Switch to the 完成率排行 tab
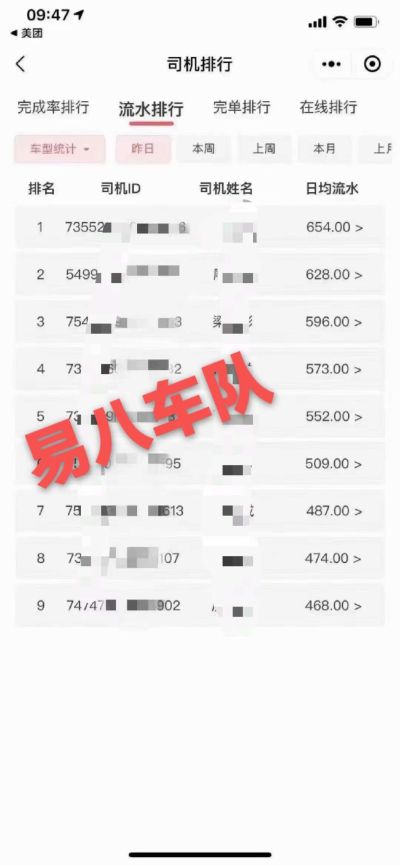 [x=53, y=107]
